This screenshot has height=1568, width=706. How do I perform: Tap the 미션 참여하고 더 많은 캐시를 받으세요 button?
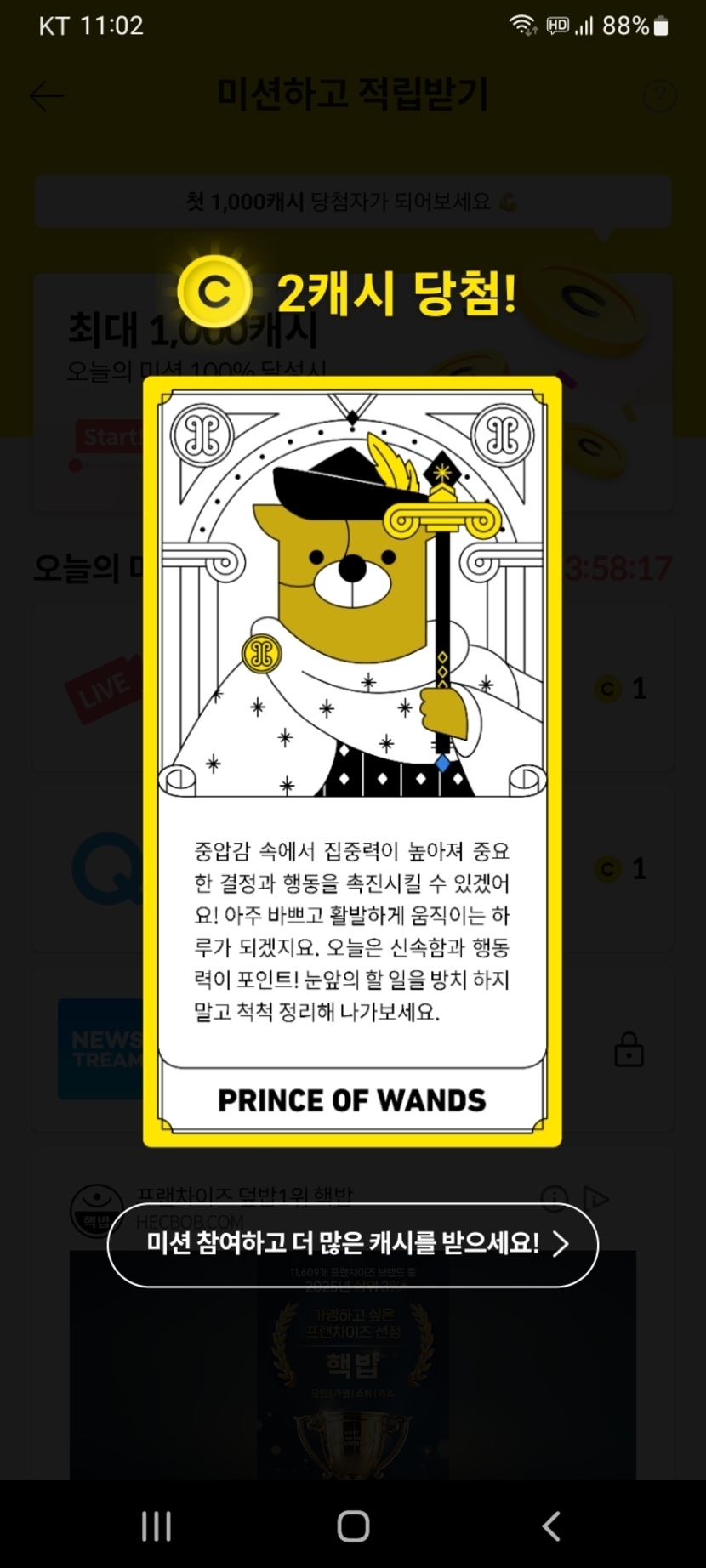[352, 1244]
